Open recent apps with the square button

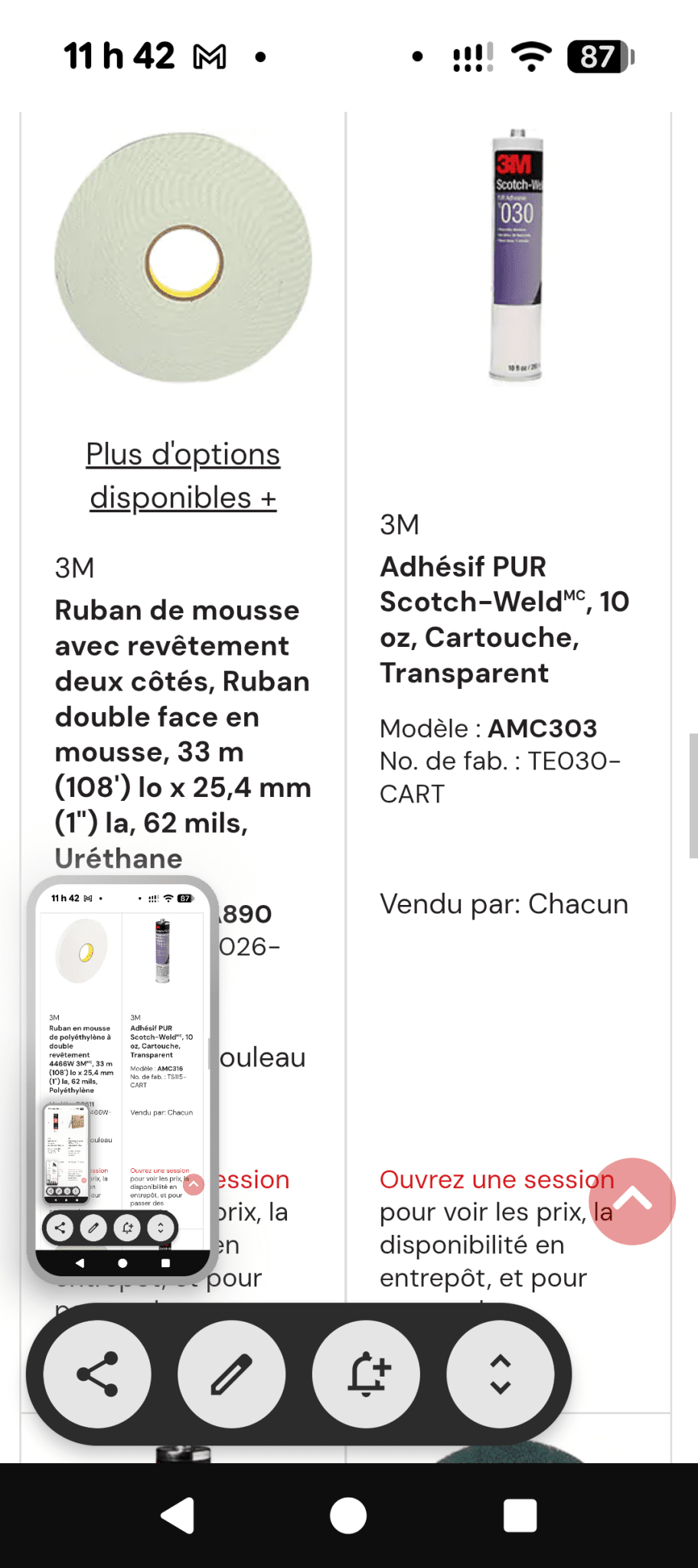pos(520,1512)
